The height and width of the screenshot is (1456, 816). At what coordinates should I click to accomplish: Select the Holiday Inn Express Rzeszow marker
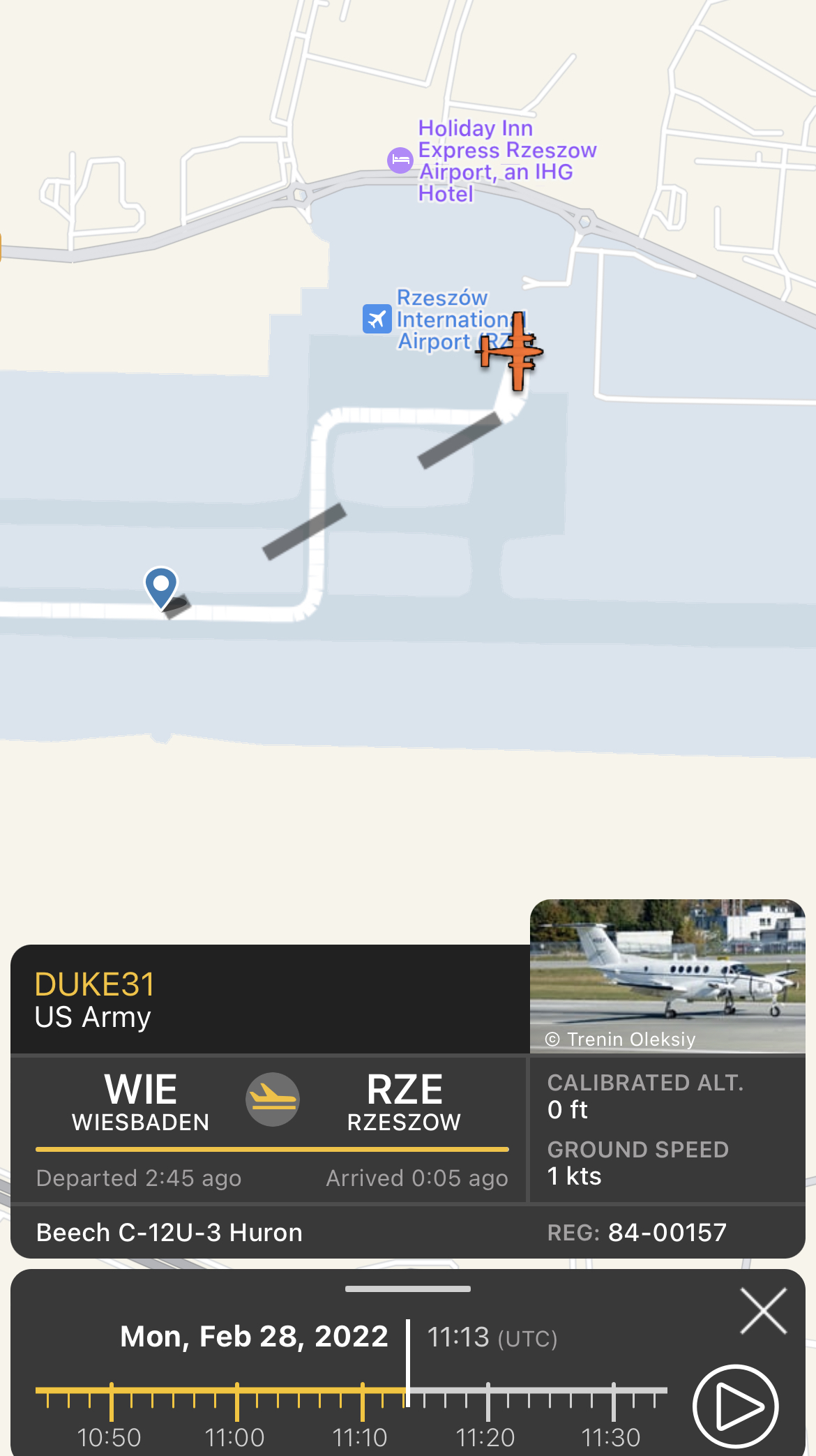[400, 160]
